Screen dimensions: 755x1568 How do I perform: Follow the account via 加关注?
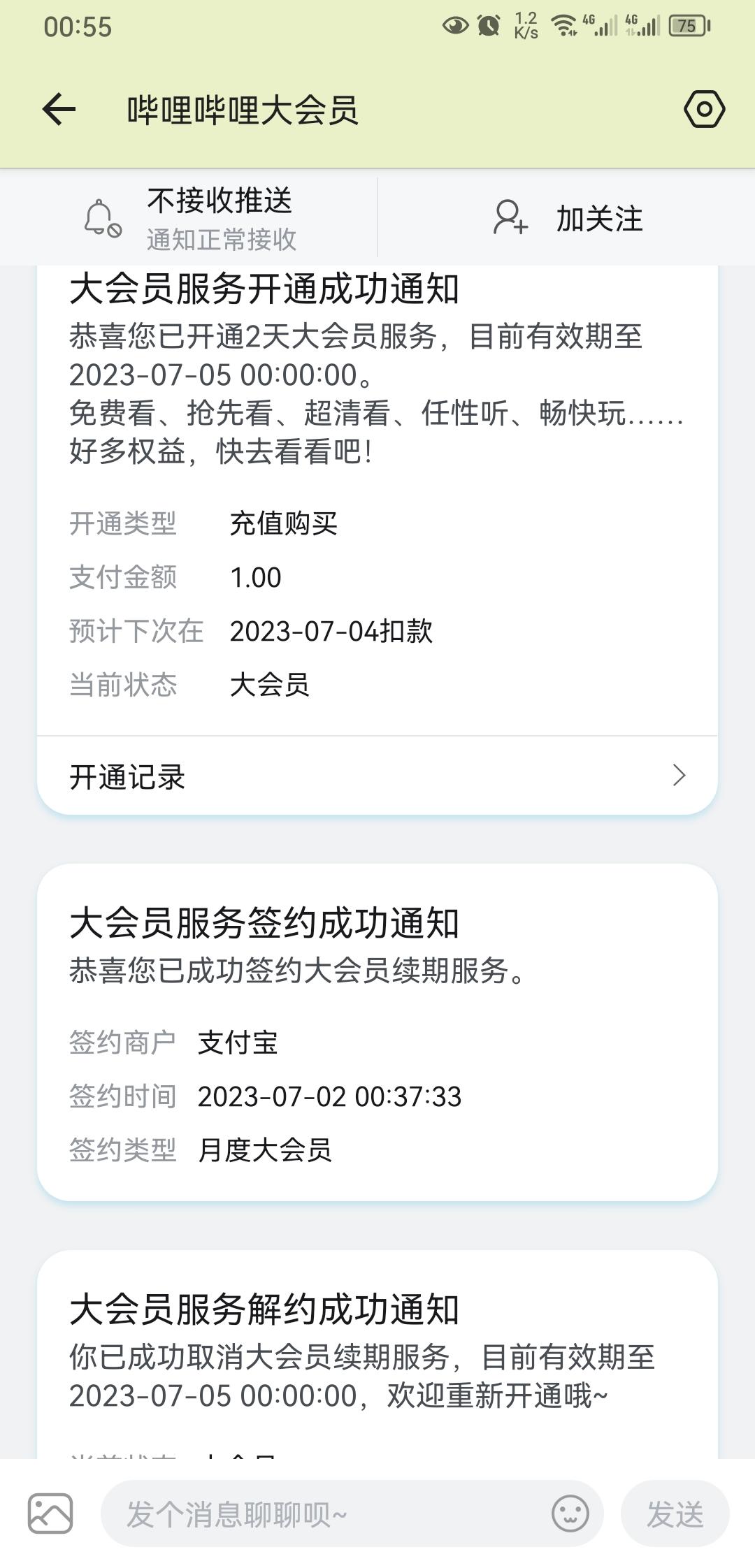coord(567,218)
